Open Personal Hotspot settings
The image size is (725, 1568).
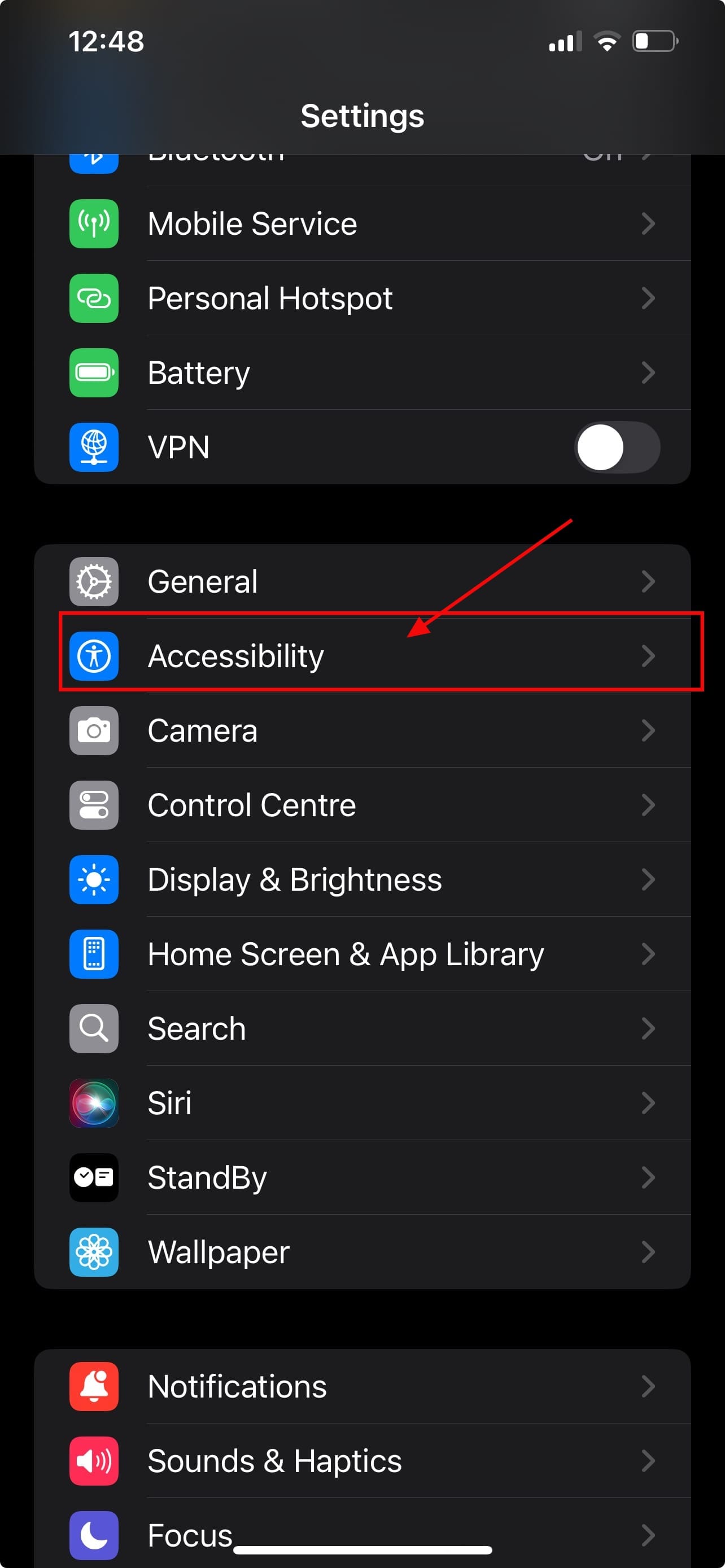[x=362, y=298]
